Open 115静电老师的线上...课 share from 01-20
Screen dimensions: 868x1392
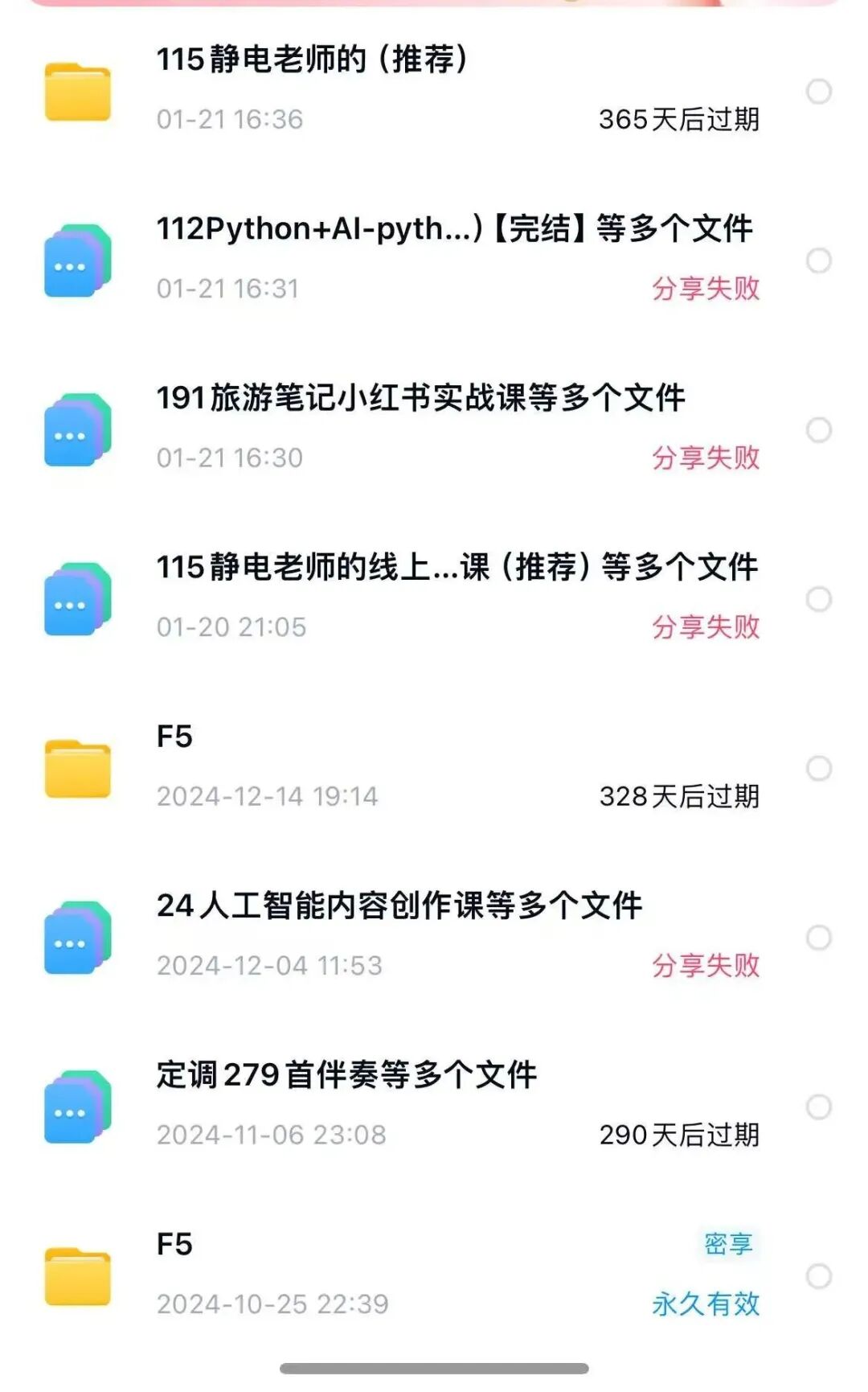(402, 597)
